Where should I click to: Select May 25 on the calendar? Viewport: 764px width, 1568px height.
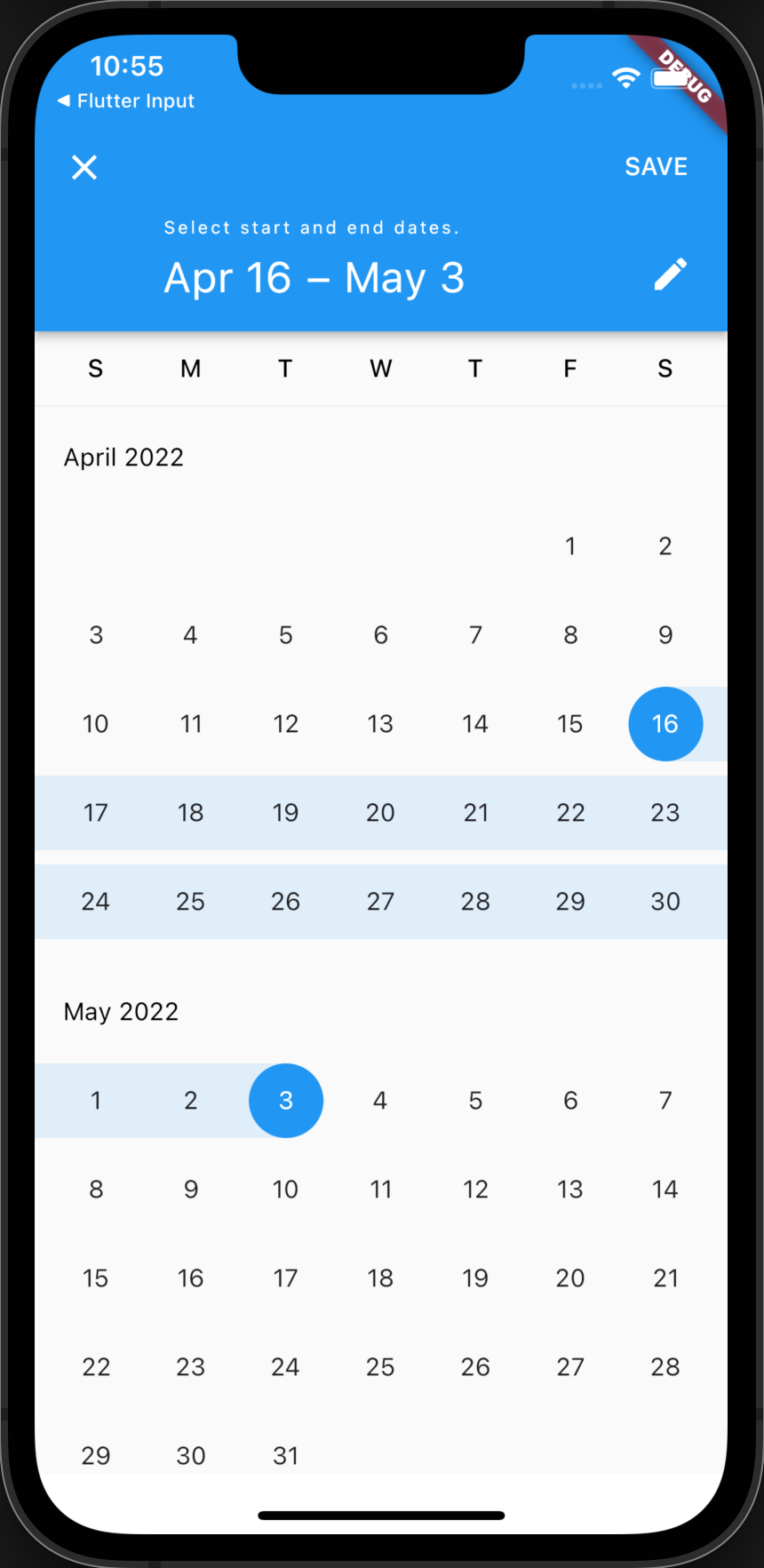coord(380,1367)
